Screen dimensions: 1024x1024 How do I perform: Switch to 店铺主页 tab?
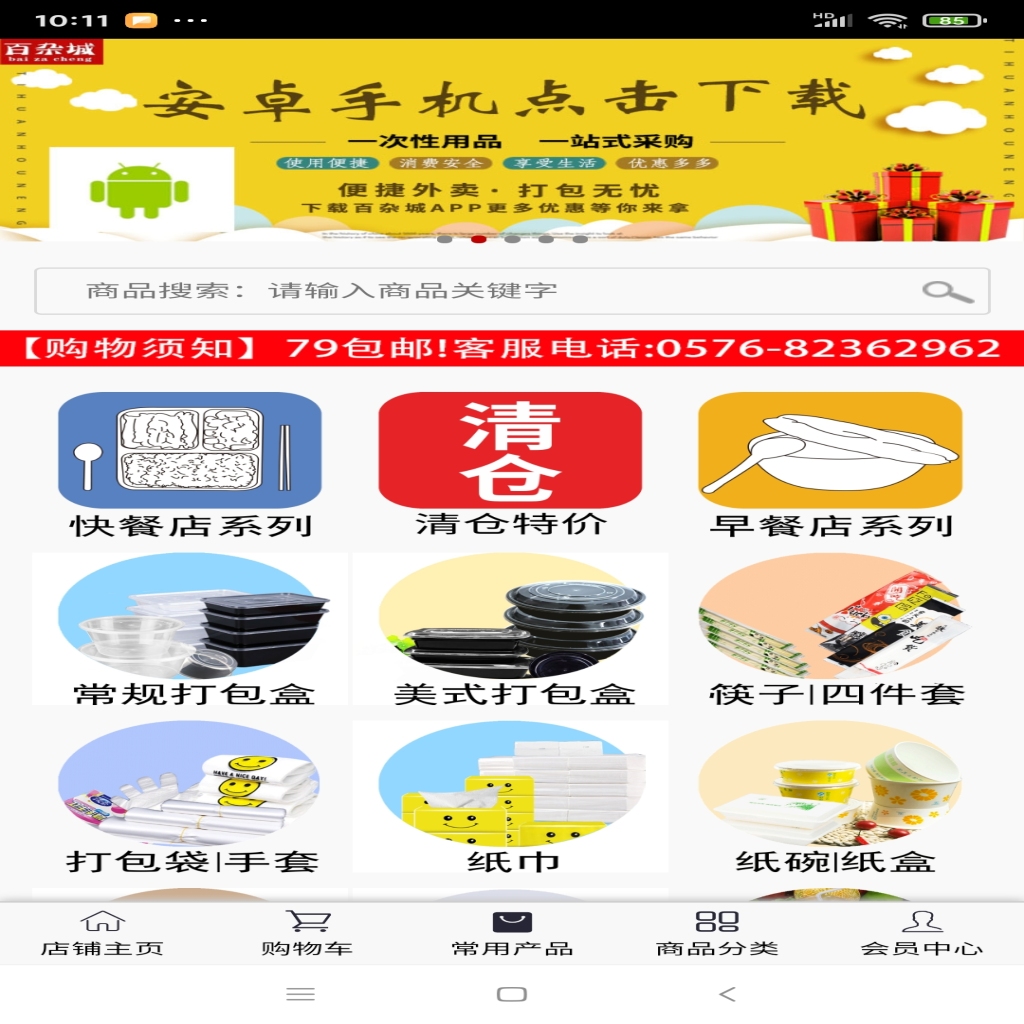[102, 934]
